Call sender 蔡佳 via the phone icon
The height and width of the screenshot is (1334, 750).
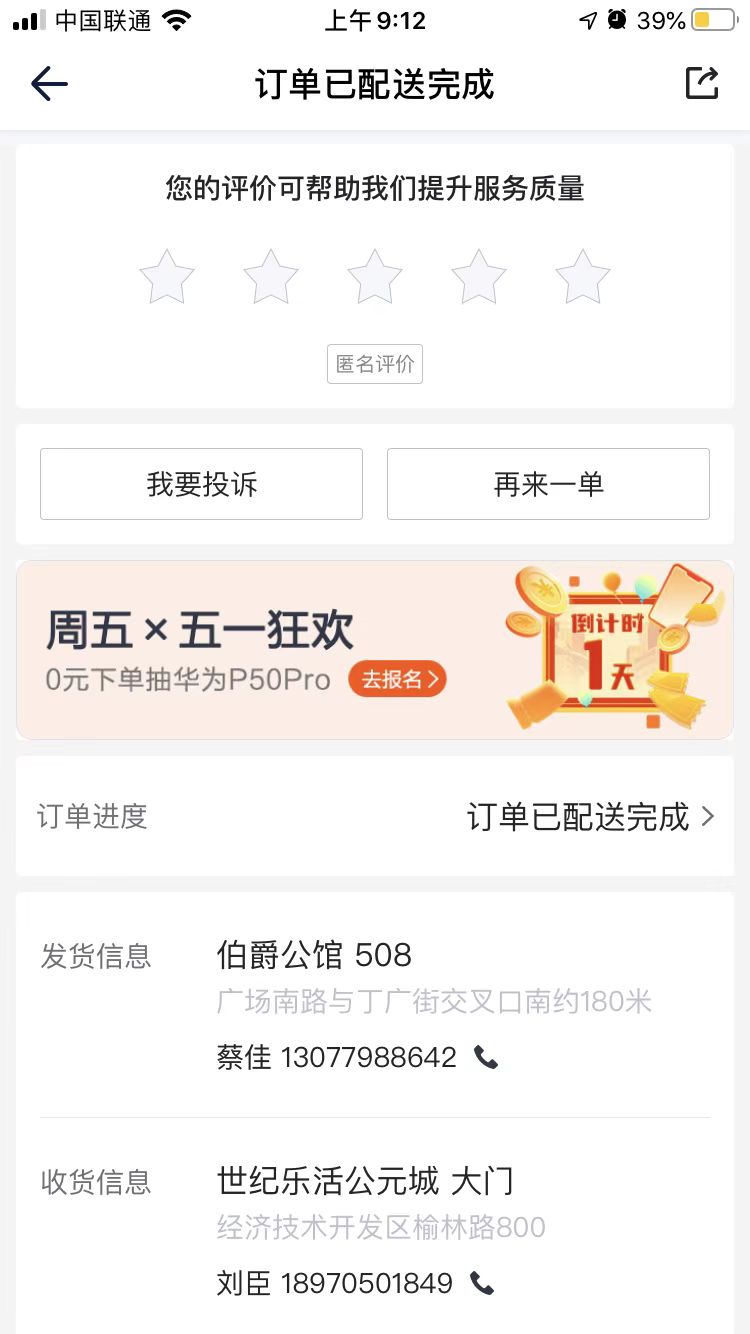tap(486, 1057)
